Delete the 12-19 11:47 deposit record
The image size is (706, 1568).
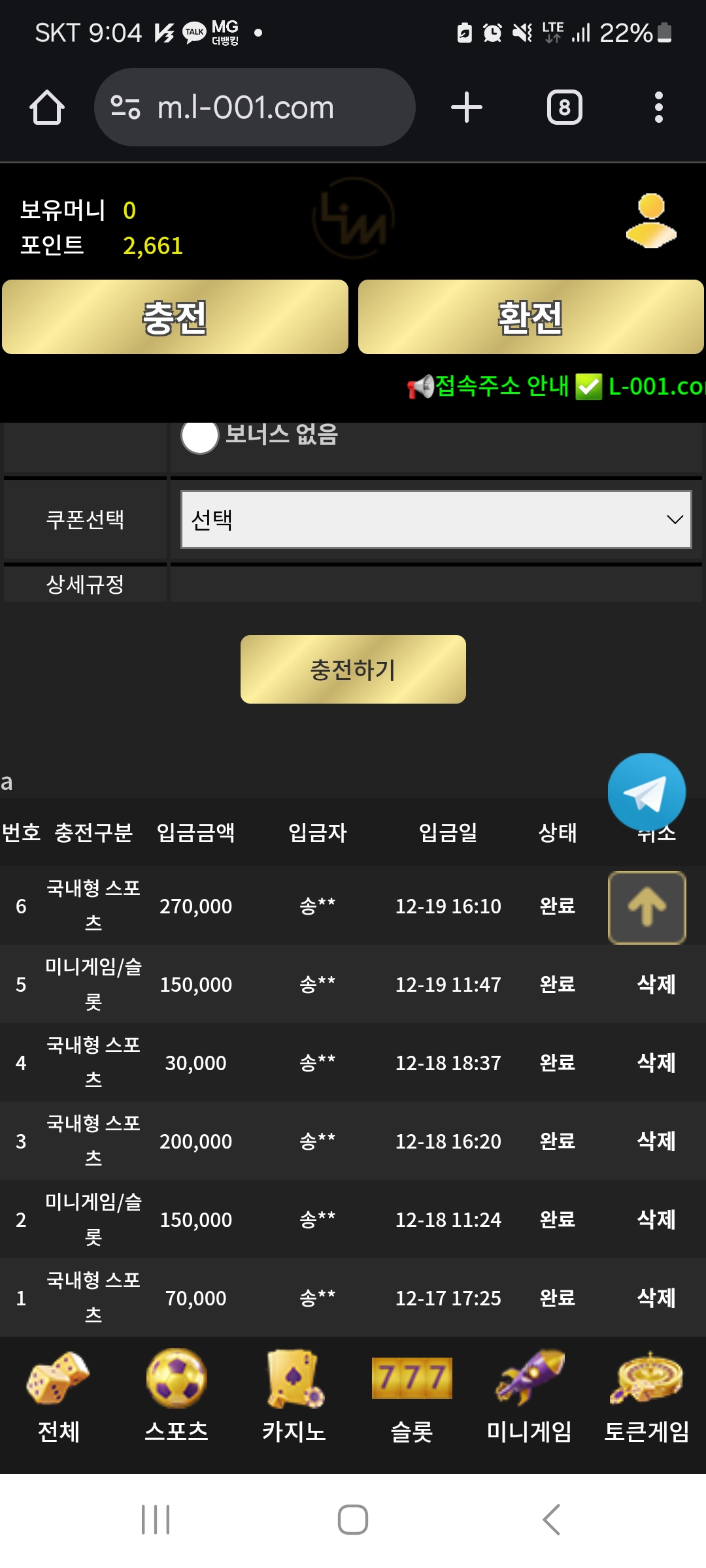pos(656,985)
